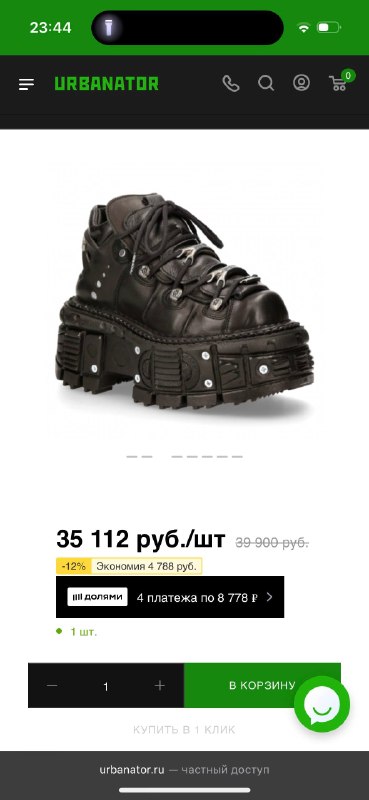The height and width of the screenshot is (800, 369).
Task: Tap the phone call icon
Action: [231, 83]
